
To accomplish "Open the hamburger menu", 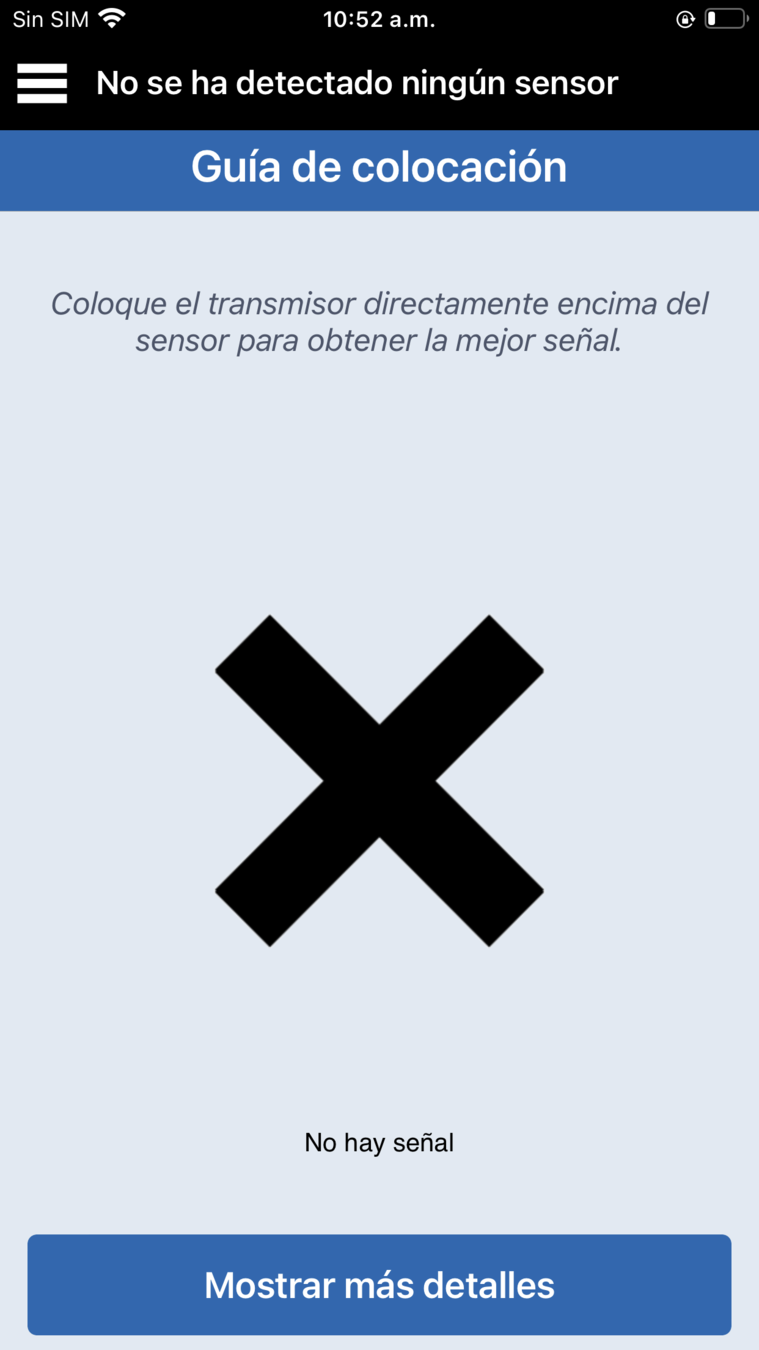I will 42,83.
